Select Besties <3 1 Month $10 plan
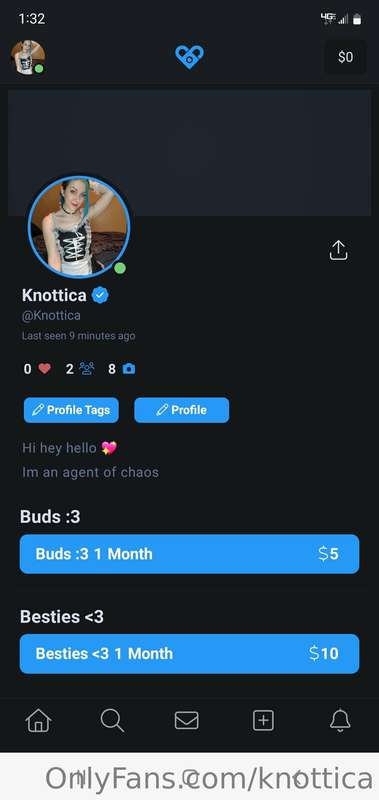The image size is (379, 800). pos(189,654)
